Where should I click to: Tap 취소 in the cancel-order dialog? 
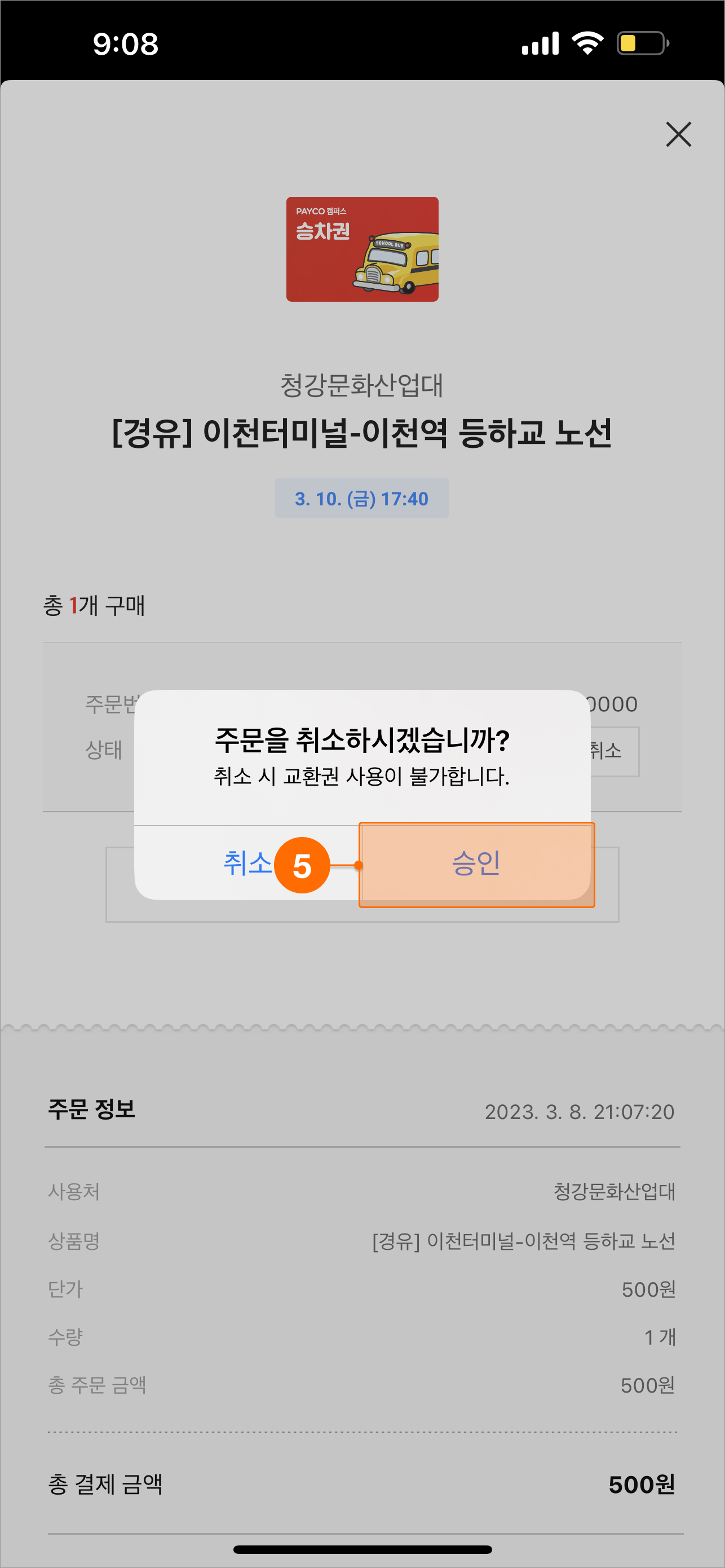click(246, 863)
